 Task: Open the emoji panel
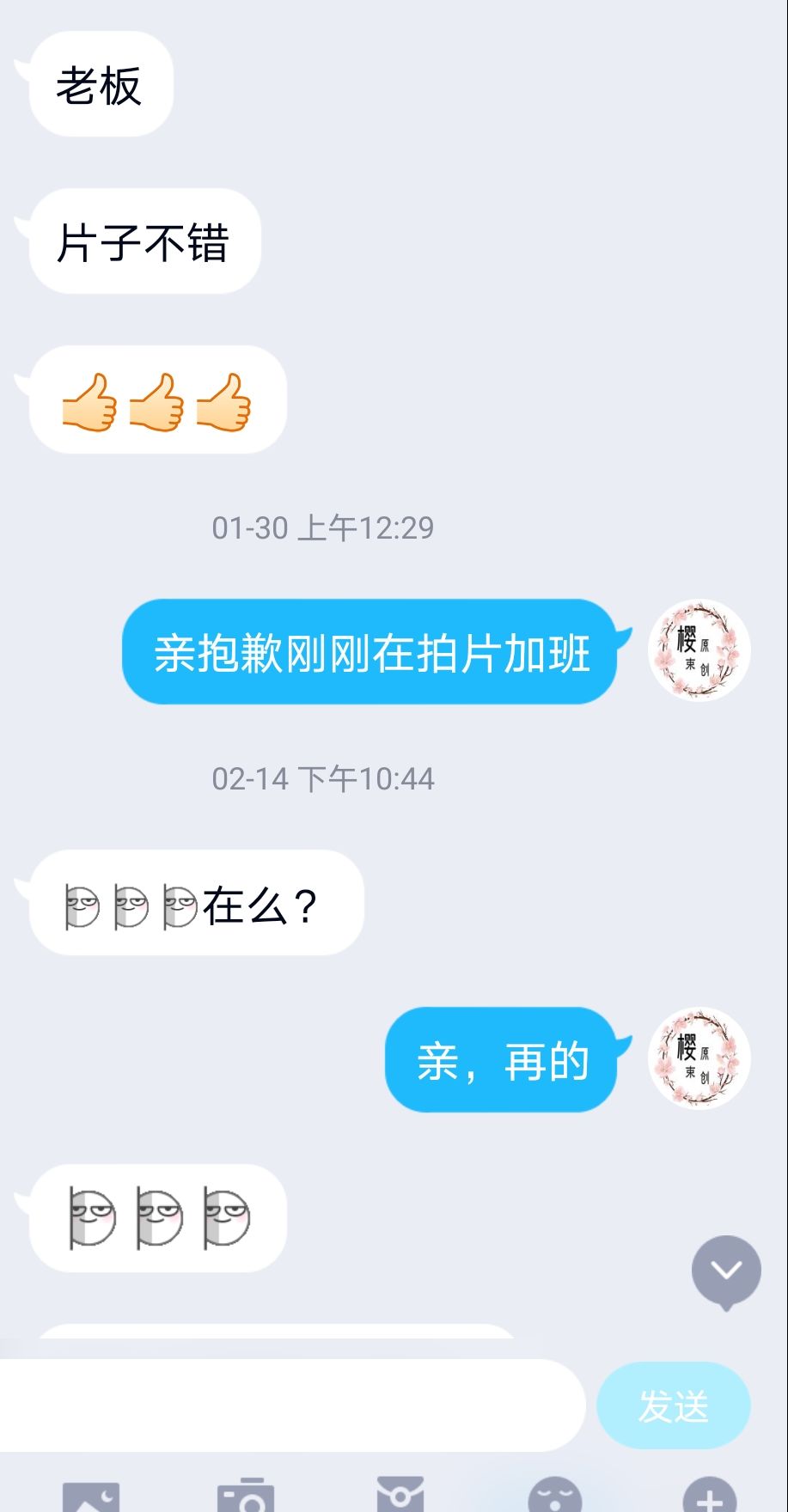[x=554, y=1497]
